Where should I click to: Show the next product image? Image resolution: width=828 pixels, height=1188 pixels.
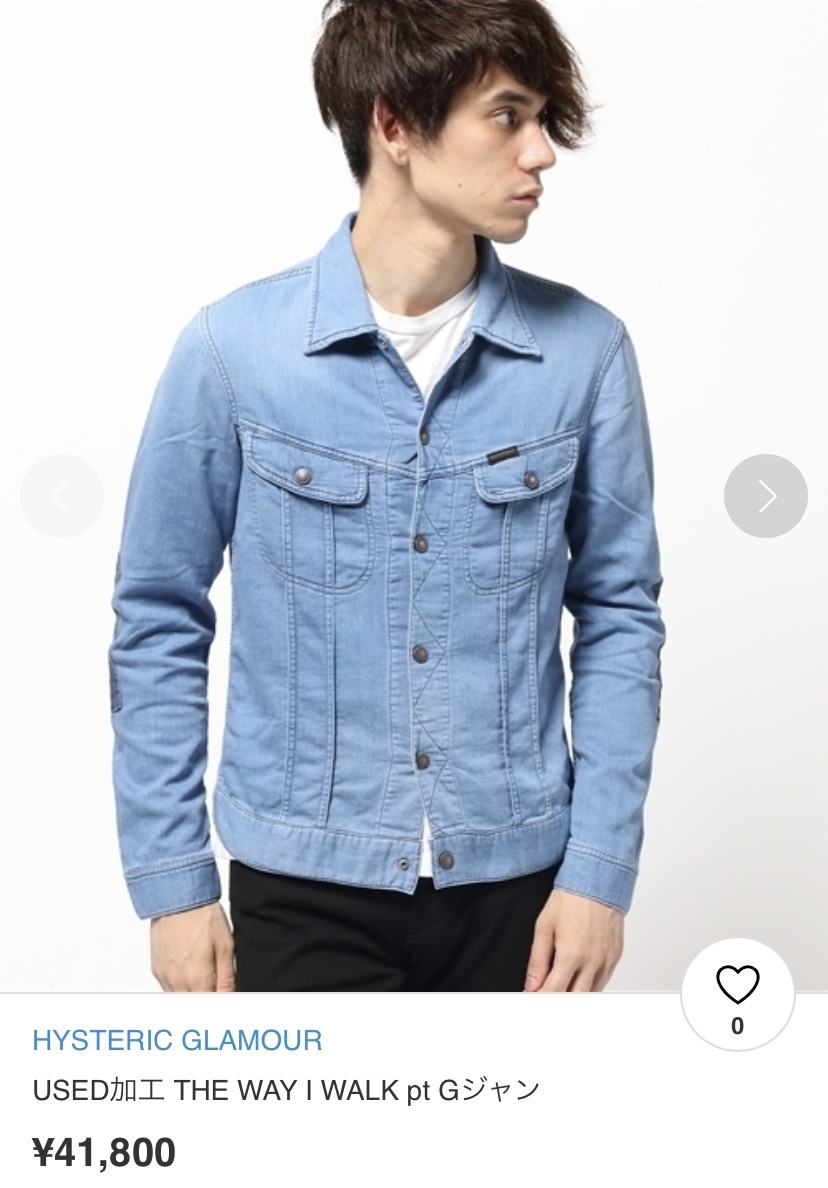[765, 496]
